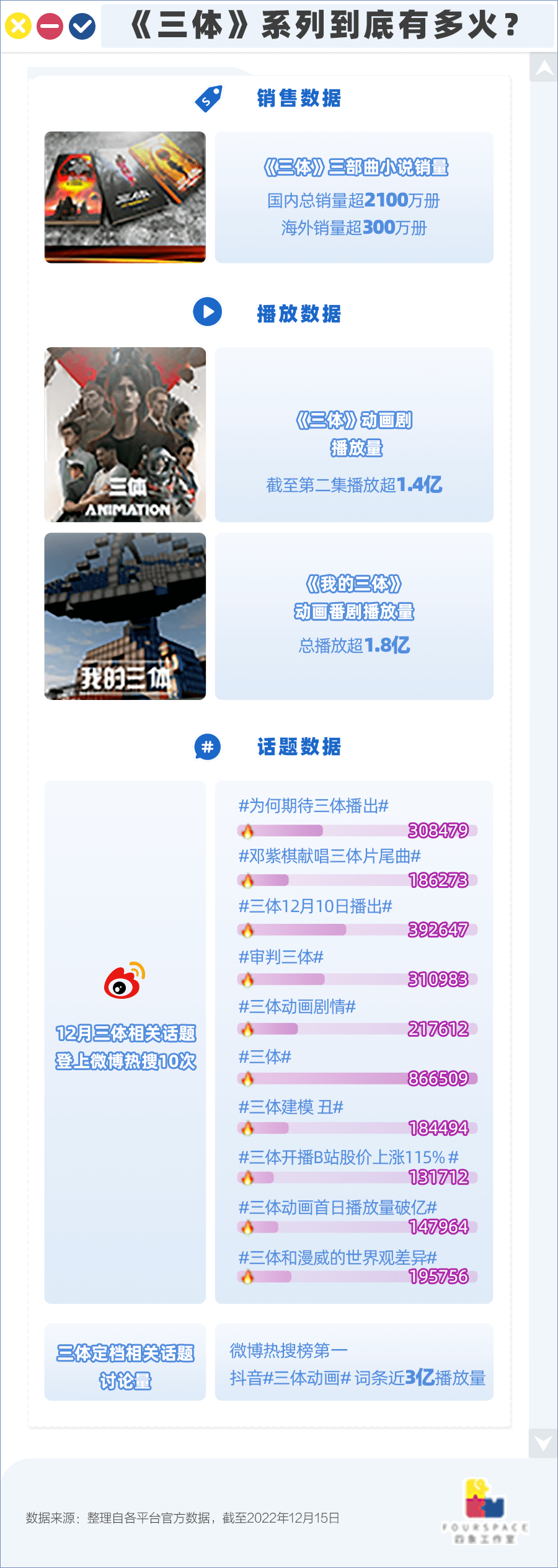The height and width of the screenshot is (1568, 558).
Task: Click the fire icon under #审判三体#
Action: pyautogui.click(x=247, y=979)
